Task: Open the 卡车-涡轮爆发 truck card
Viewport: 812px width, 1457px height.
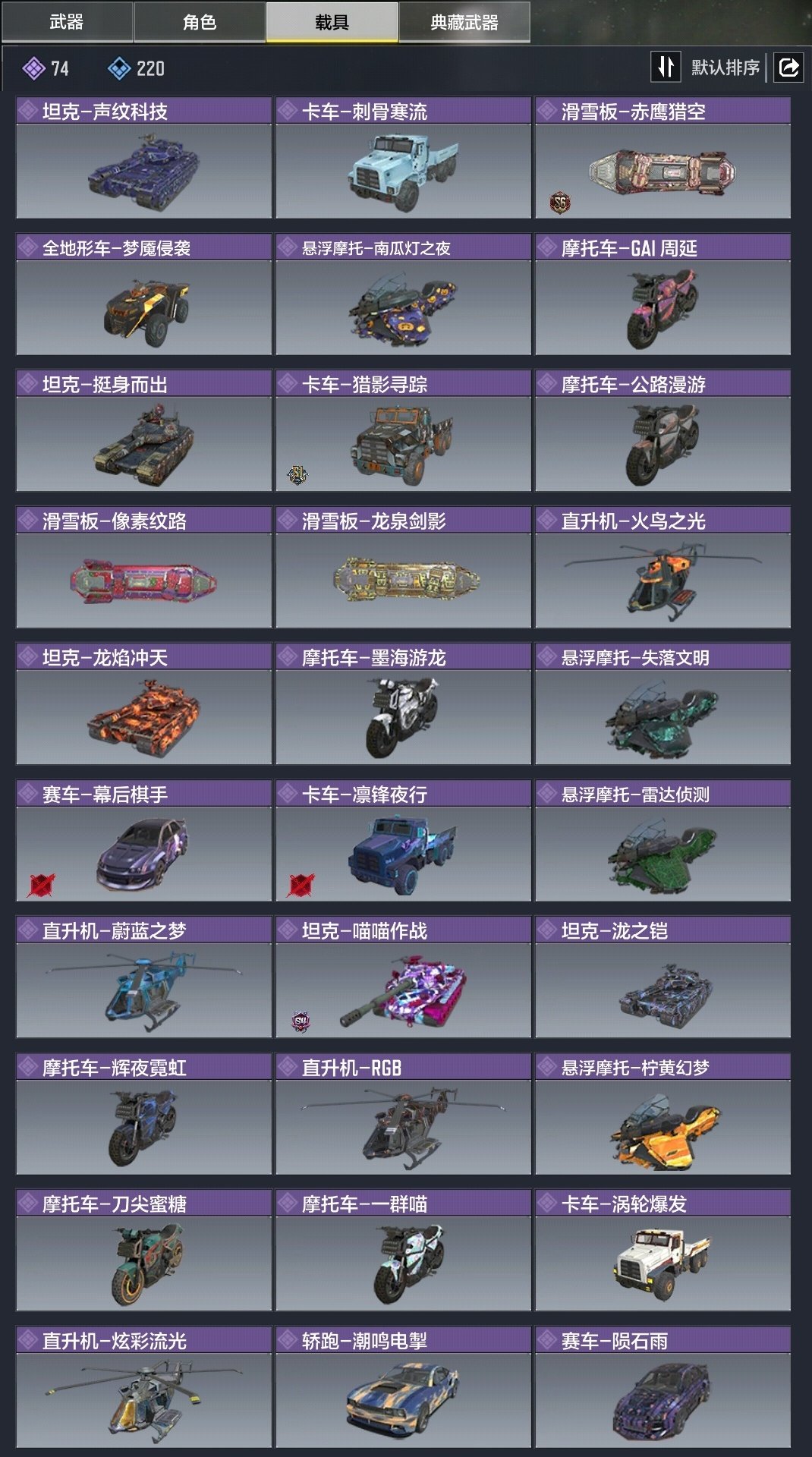Action: pos(663,1251)
